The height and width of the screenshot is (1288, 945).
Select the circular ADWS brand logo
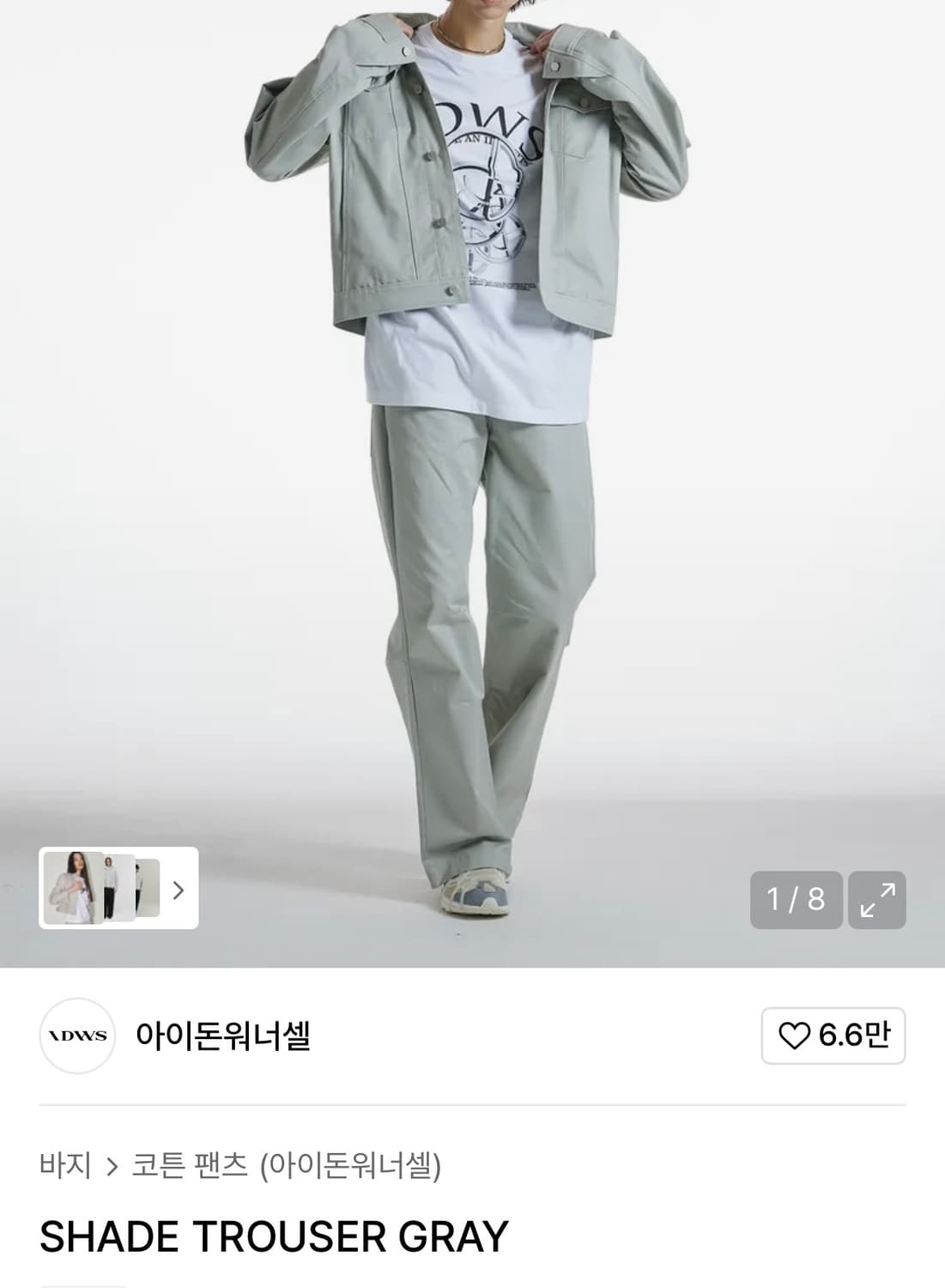click(77, 1036)
